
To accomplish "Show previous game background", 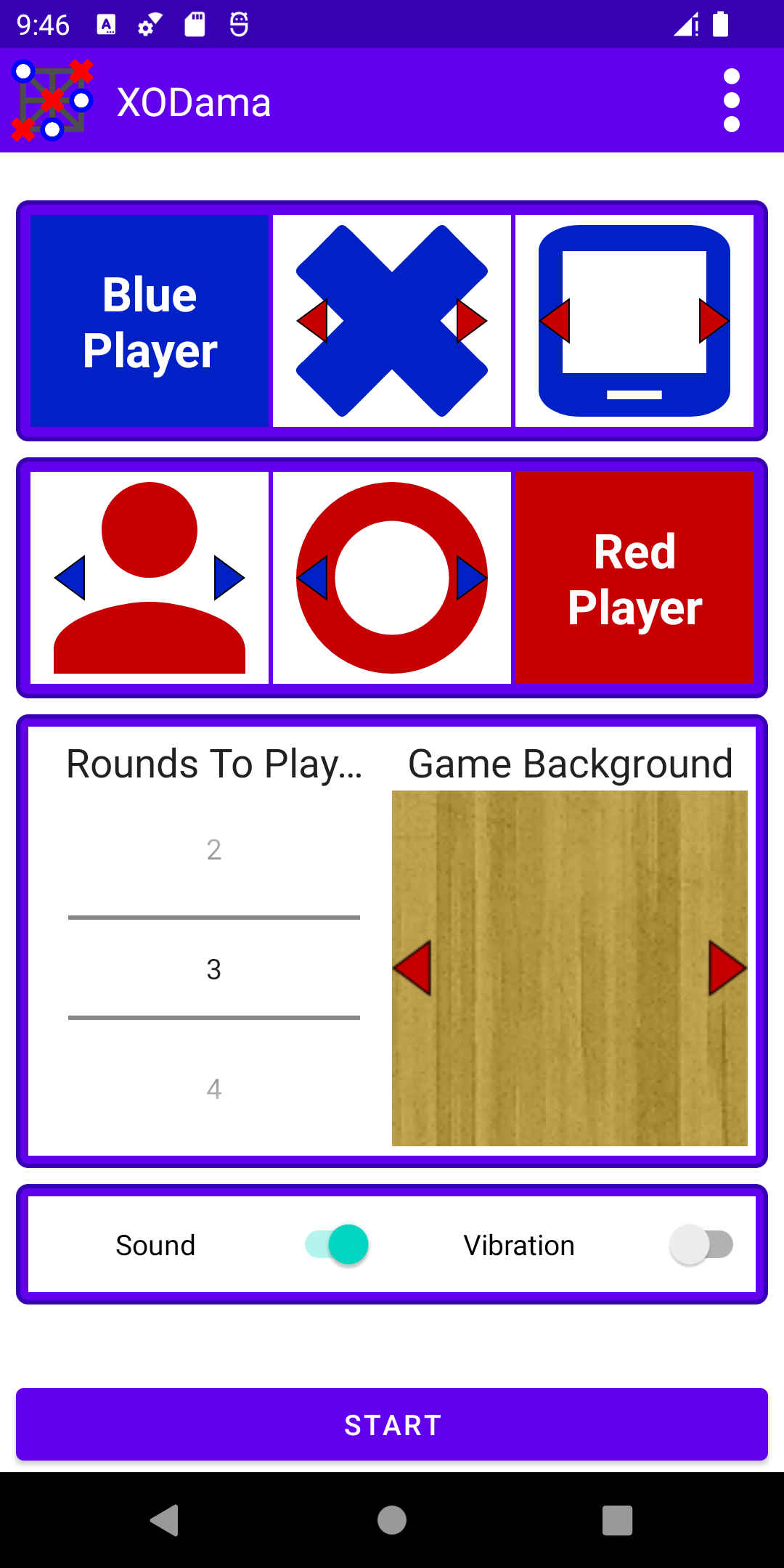I will (x=412, y=968).
